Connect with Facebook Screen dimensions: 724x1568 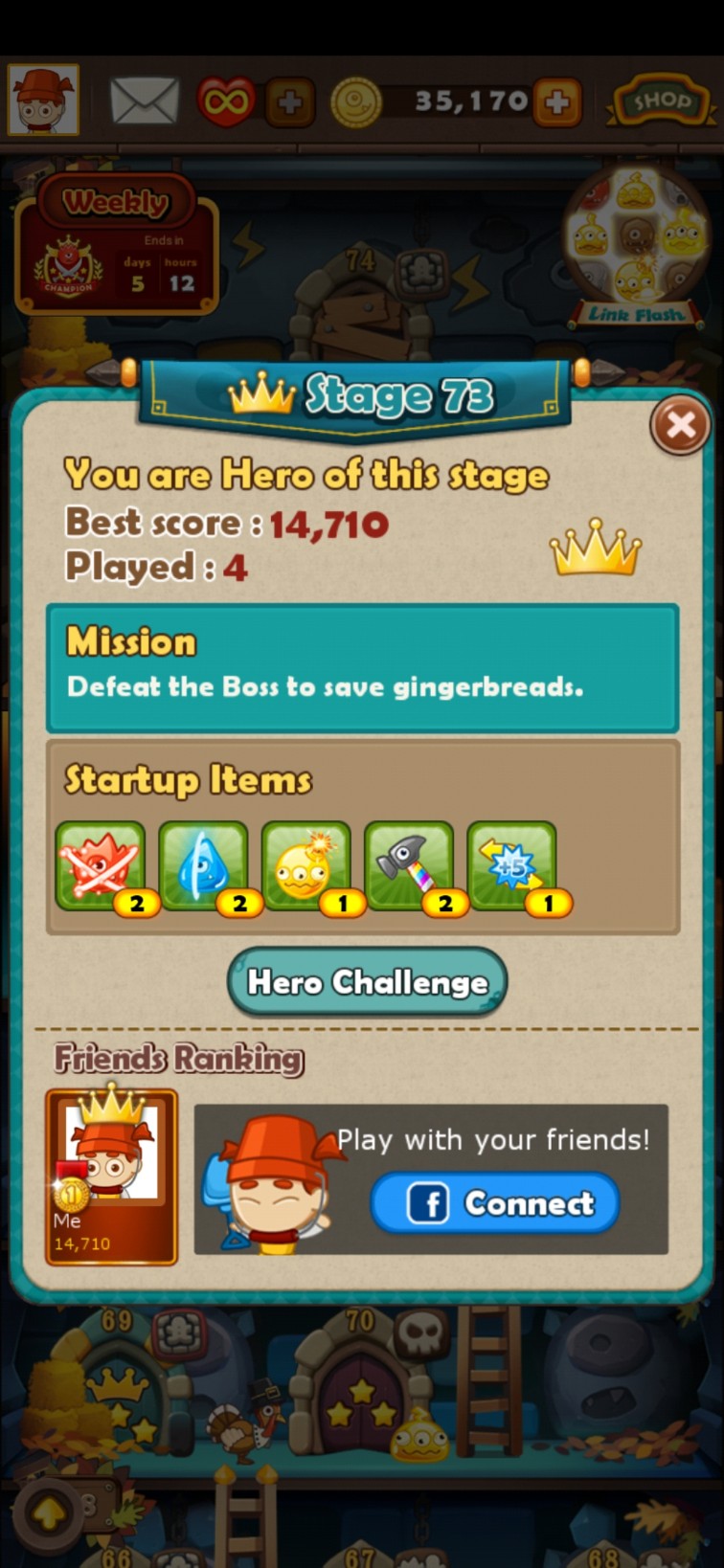tap(495, 1203)
